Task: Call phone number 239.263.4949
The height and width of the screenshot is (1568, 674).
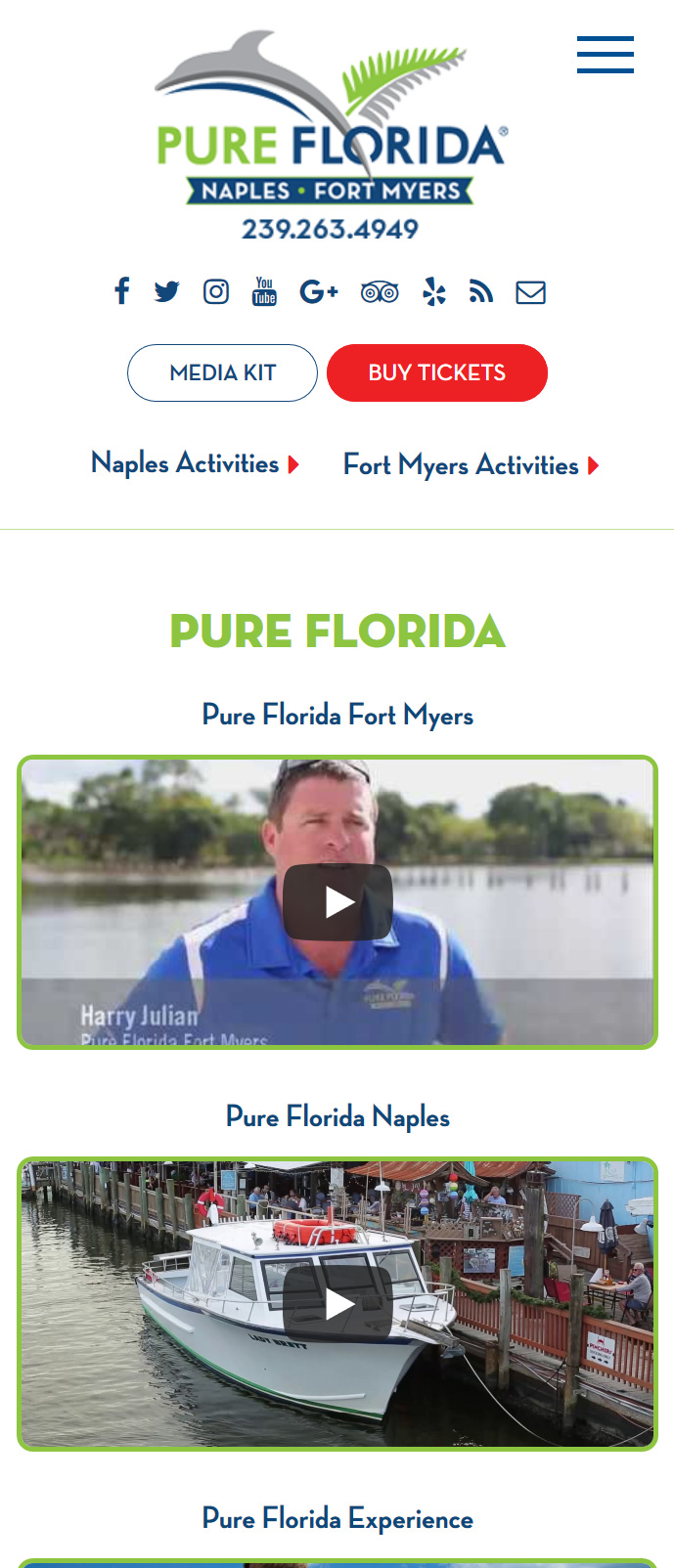Action: [330, 230]
